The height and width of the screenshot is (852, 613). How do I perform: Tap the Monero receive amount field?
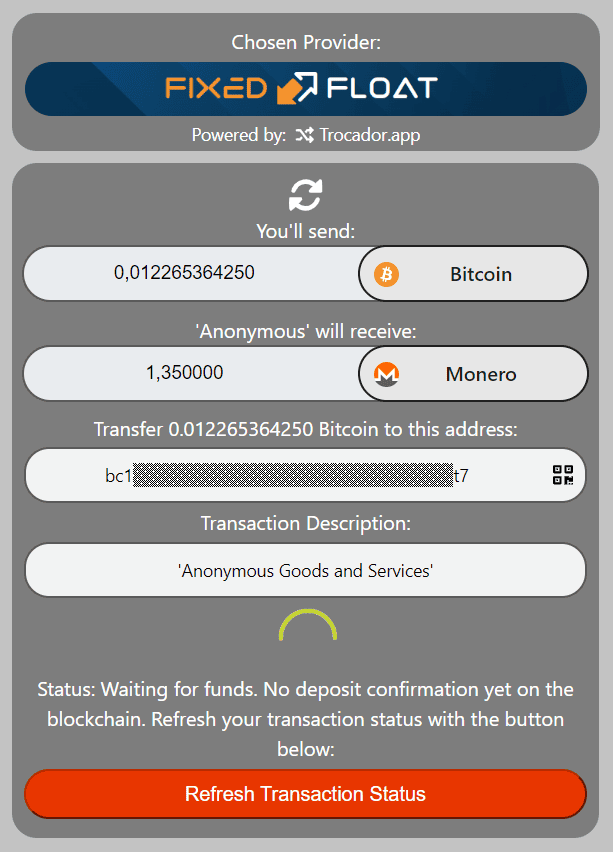[190, 373]
